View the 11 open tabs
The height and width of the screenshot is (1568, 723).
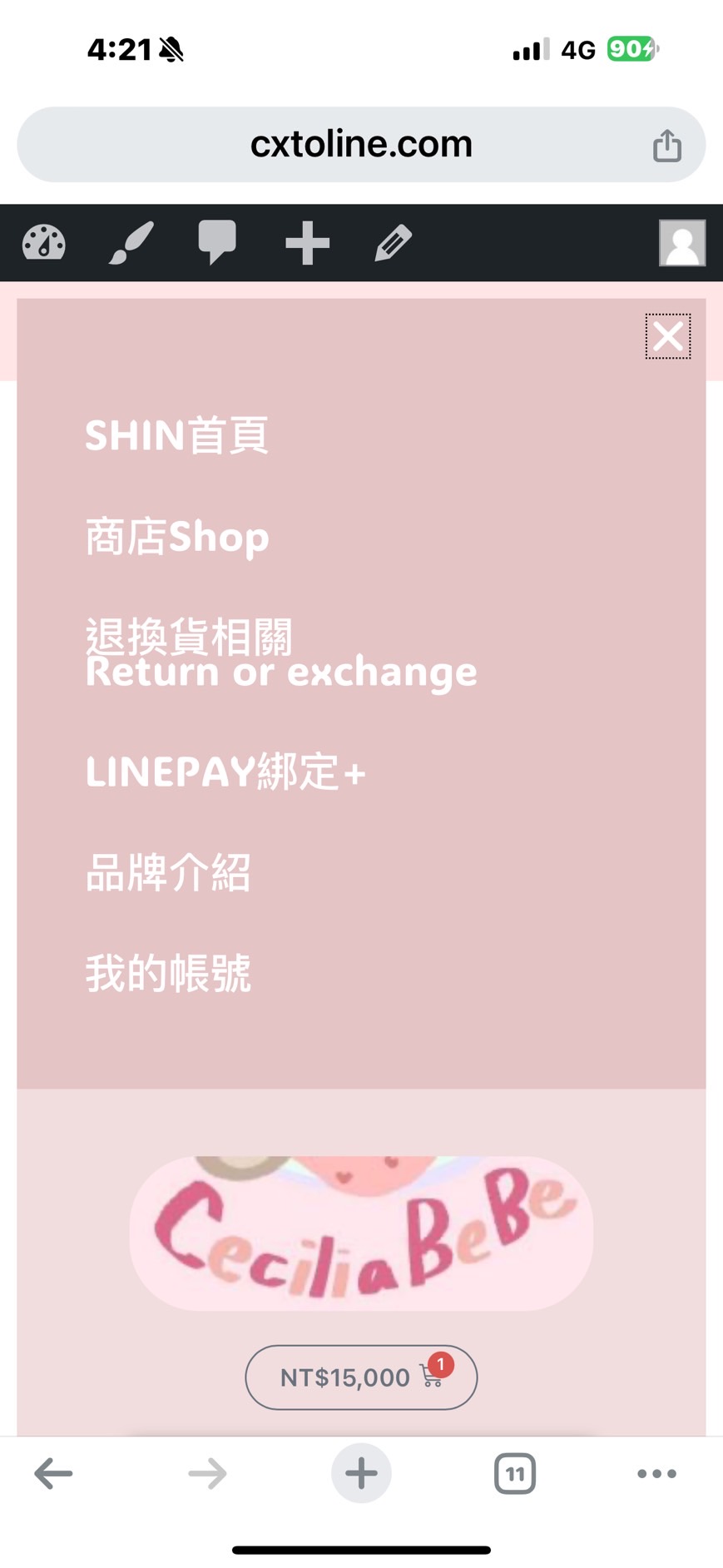point(514,1473)
